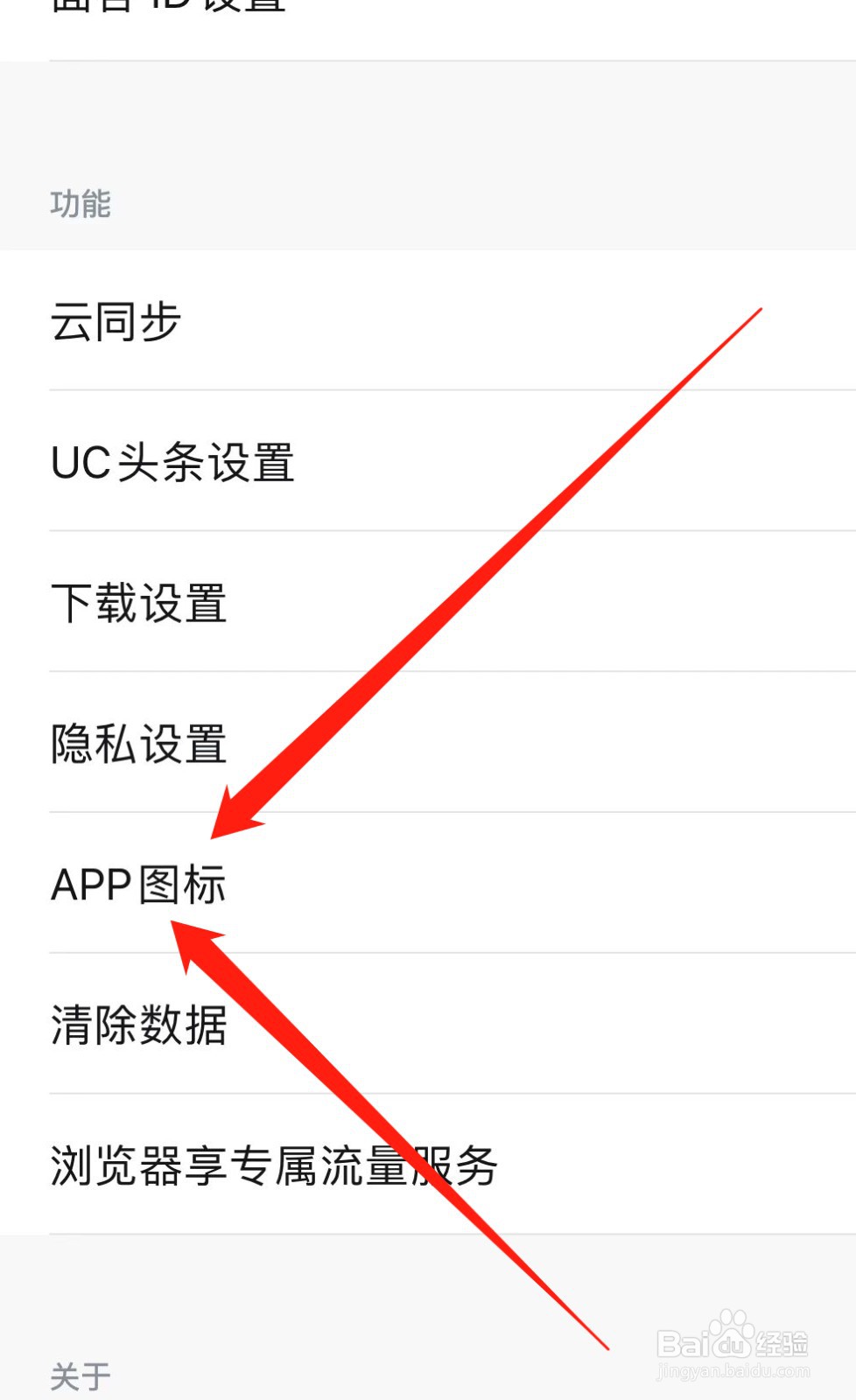Select the APP图标 row text
Image resolution: width=856 pixels, height=1400 pixels.
click(138, 885)
